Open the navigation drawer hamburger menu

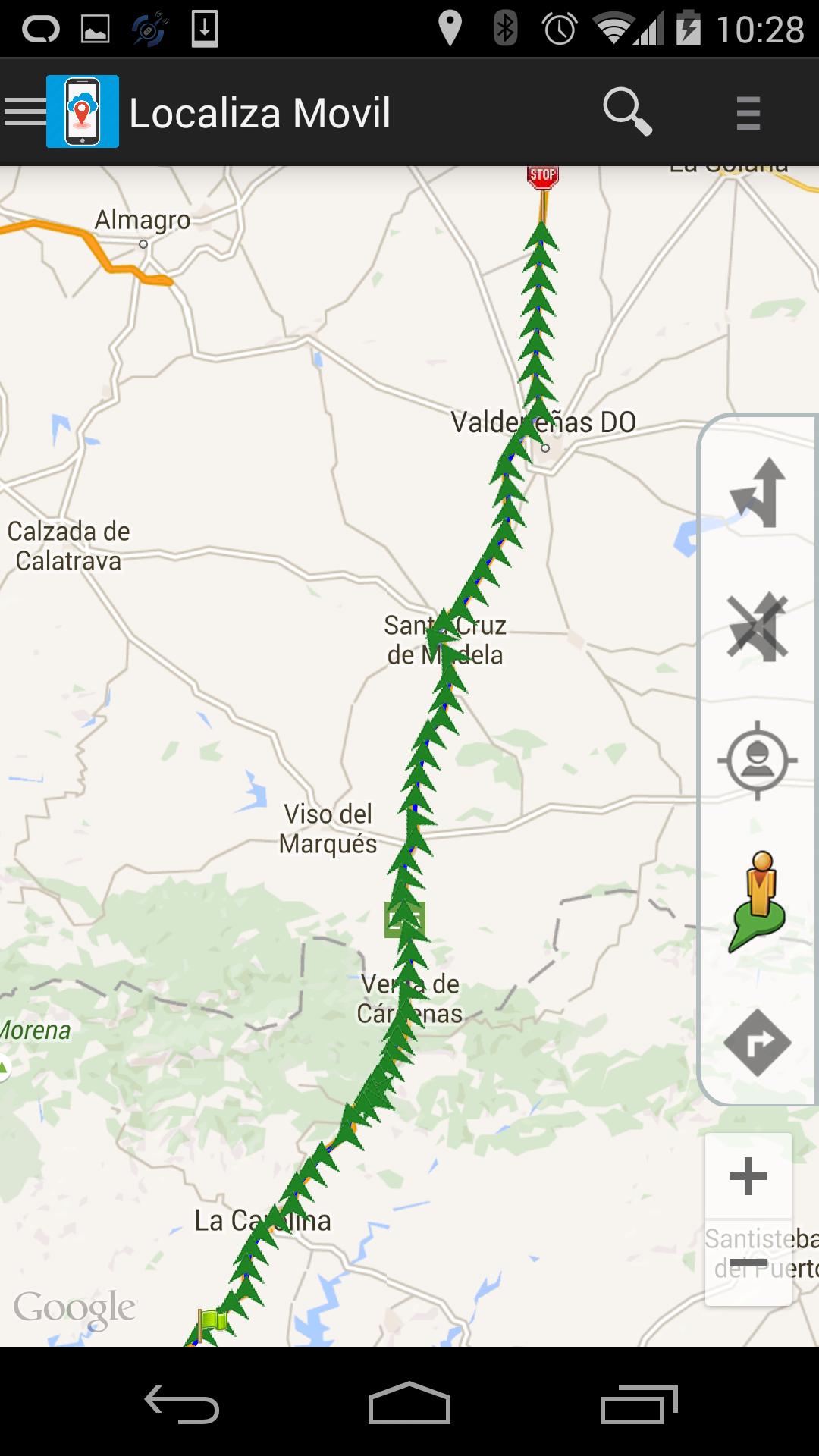point(25,111)
